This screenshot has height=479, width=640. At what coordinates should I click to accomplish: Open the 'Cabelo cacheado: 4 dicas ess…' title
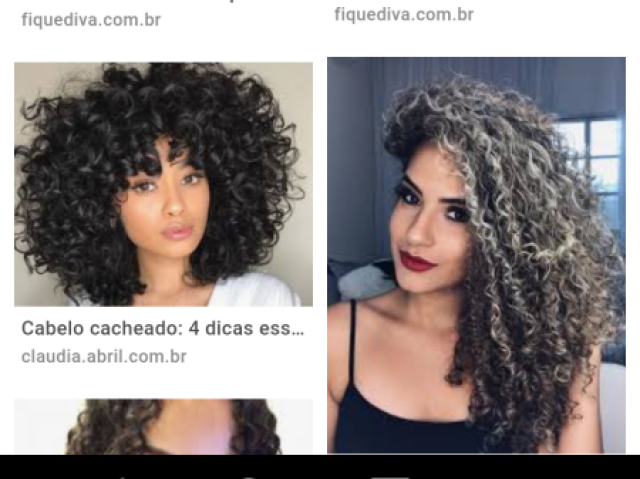pos(163,328)
